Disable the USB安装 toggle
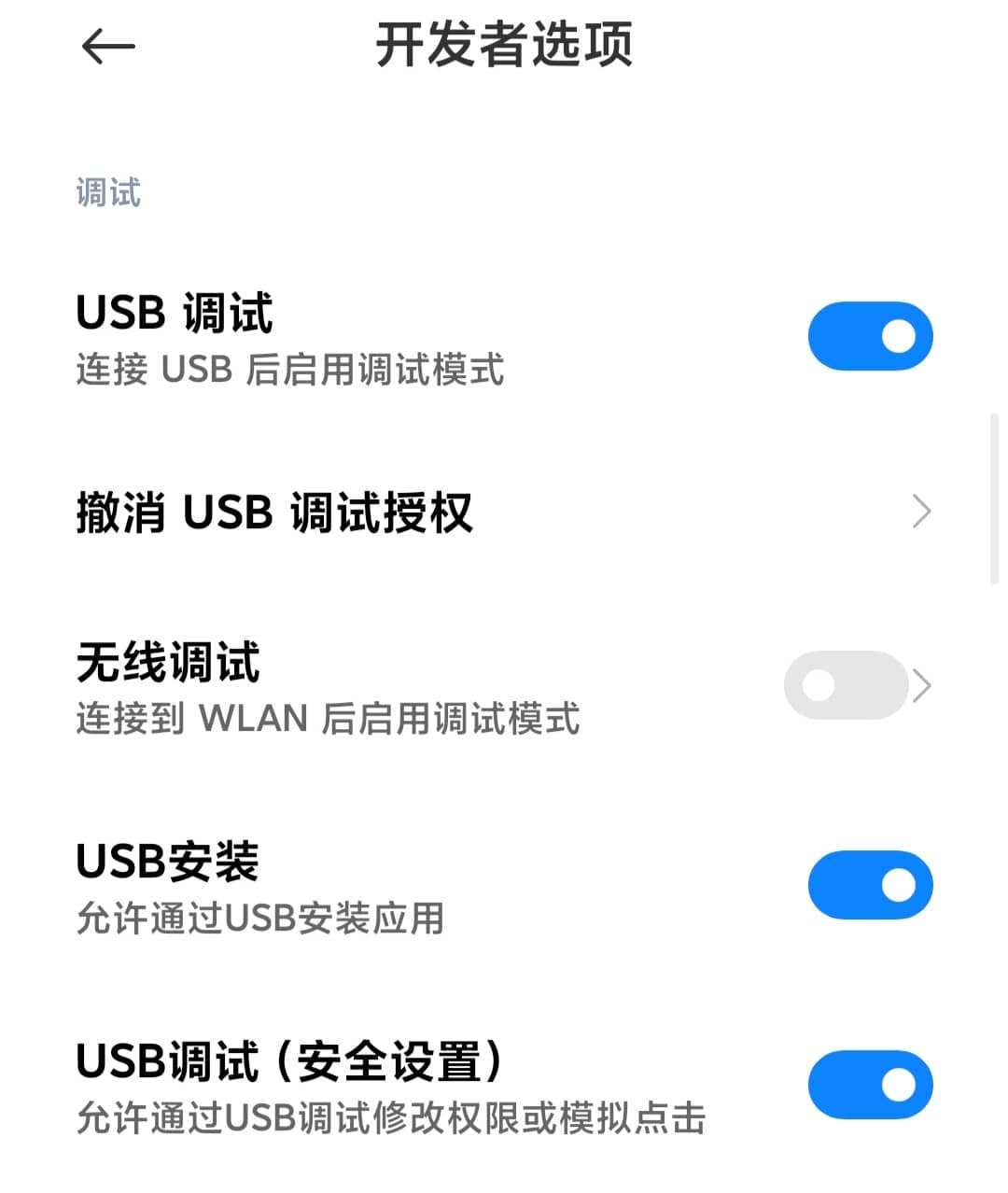The image size is (1008, 1193). coord(870,885)
